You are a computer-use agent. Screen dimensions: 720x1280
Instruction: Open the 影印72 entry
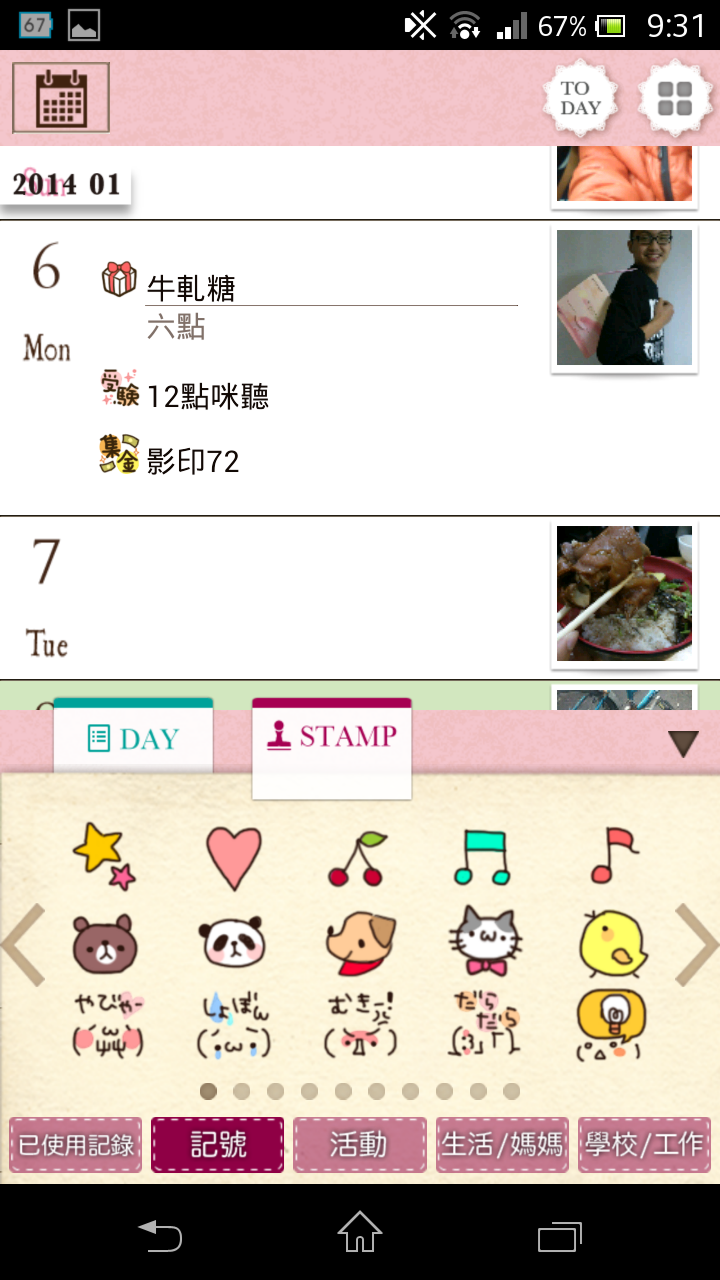[x=192, y=461]
